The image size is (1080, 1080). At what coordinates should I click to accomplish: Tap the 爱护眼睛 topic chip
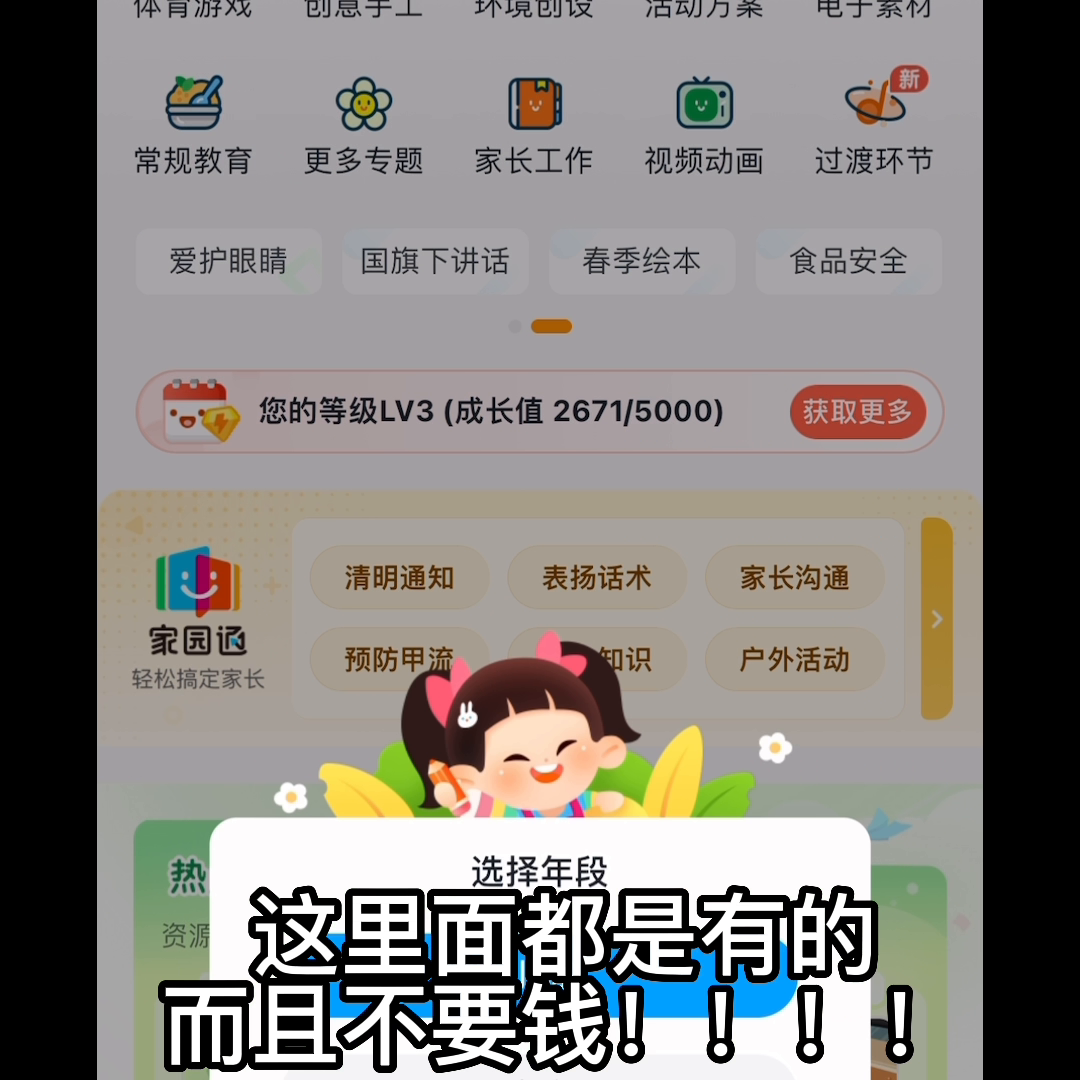tap(228, 262)
